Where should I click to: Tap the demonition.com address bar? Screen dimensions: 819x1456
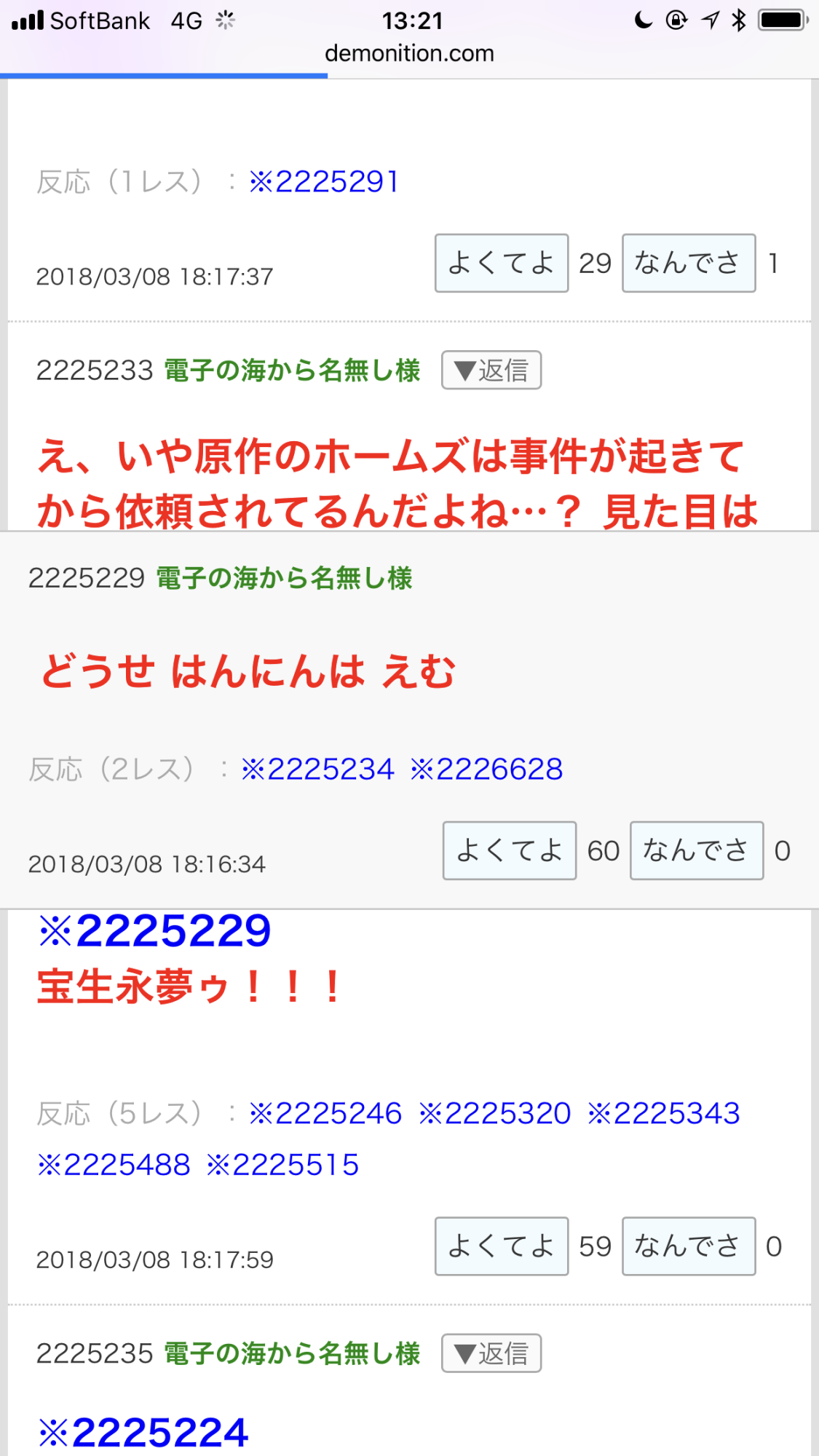(x=409, y=53)
